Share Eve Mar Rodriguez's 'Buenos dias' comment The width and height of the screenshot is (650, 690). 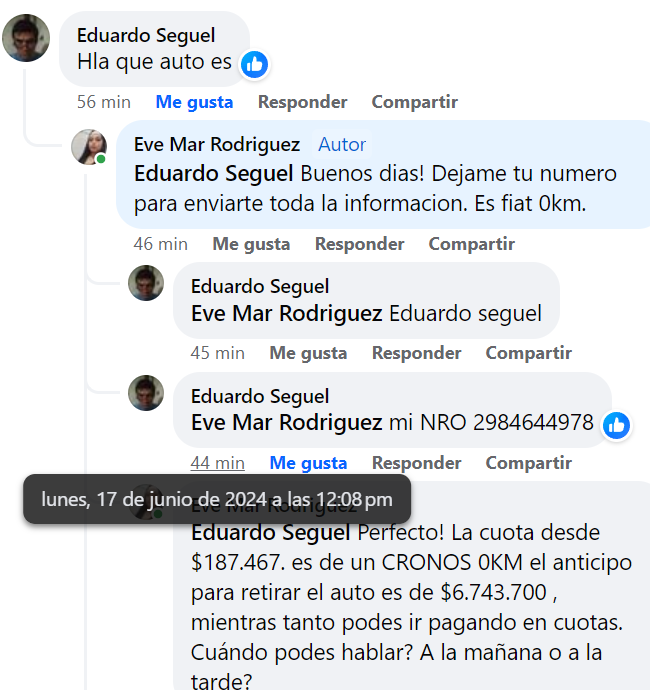(471, 244)
